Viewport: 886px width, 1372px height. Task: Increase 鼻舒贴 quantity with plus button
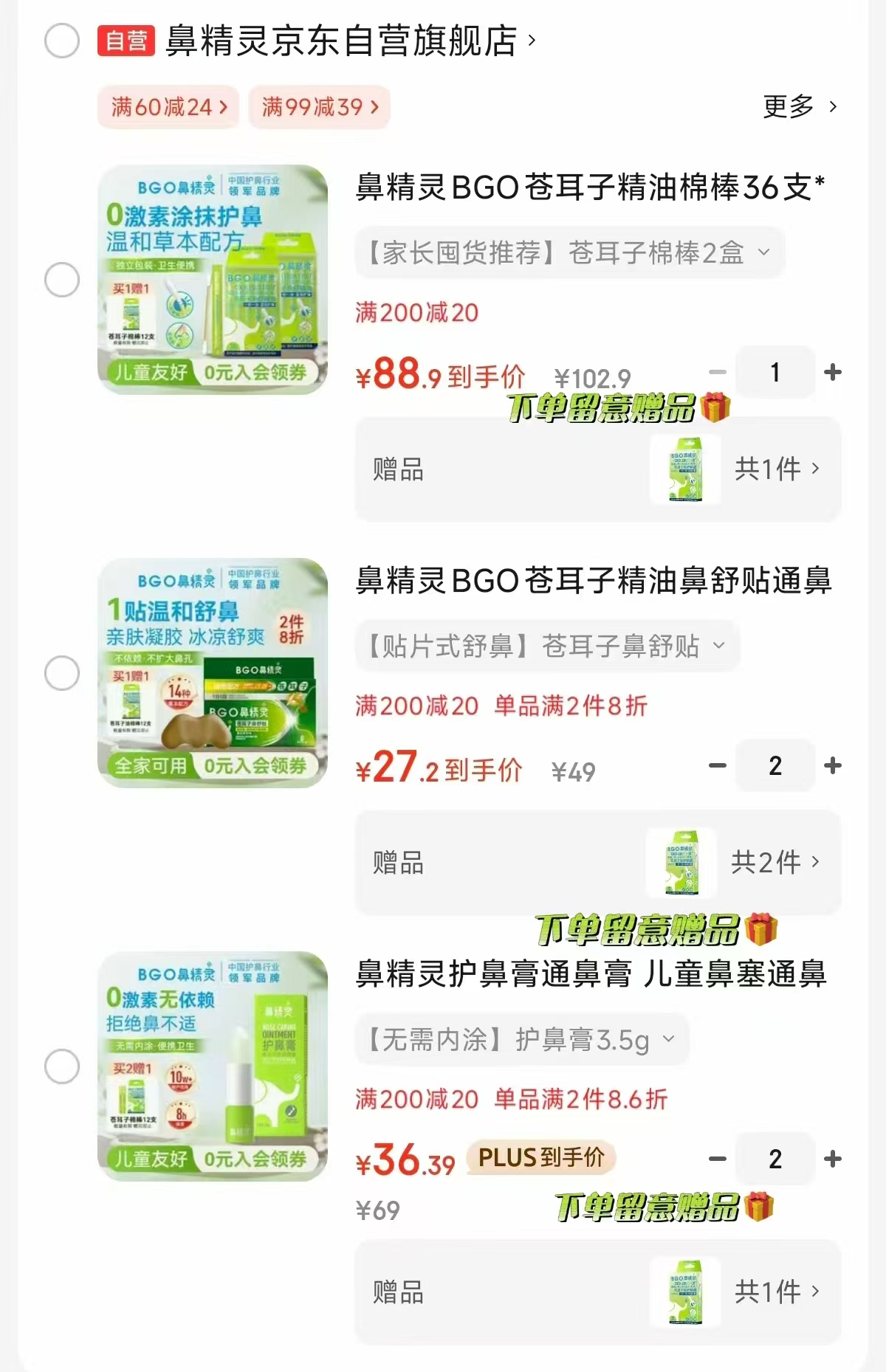(x=833, y=765)
